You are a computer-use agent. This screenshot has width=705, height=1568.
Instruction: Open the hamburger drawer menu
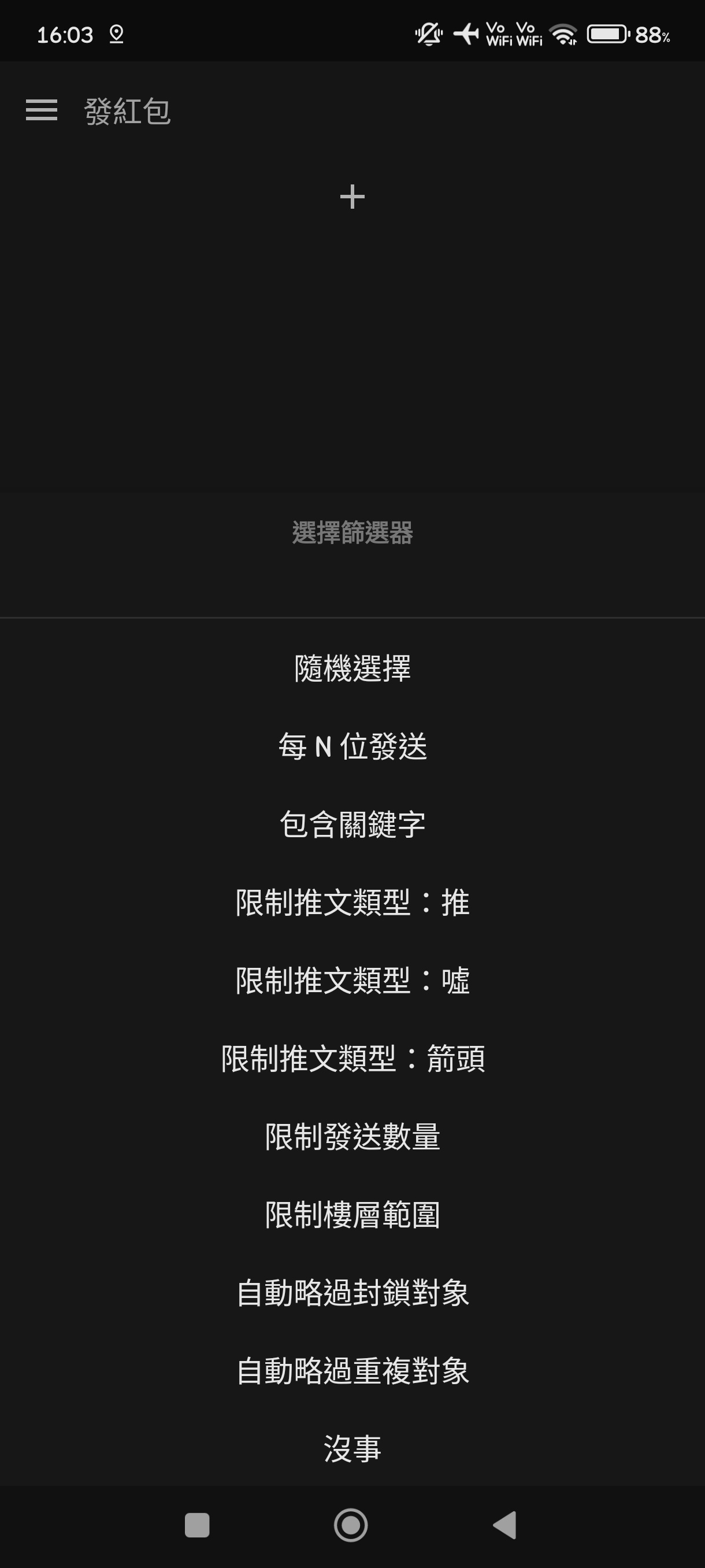pyautogui.click(x=42, y=110)
